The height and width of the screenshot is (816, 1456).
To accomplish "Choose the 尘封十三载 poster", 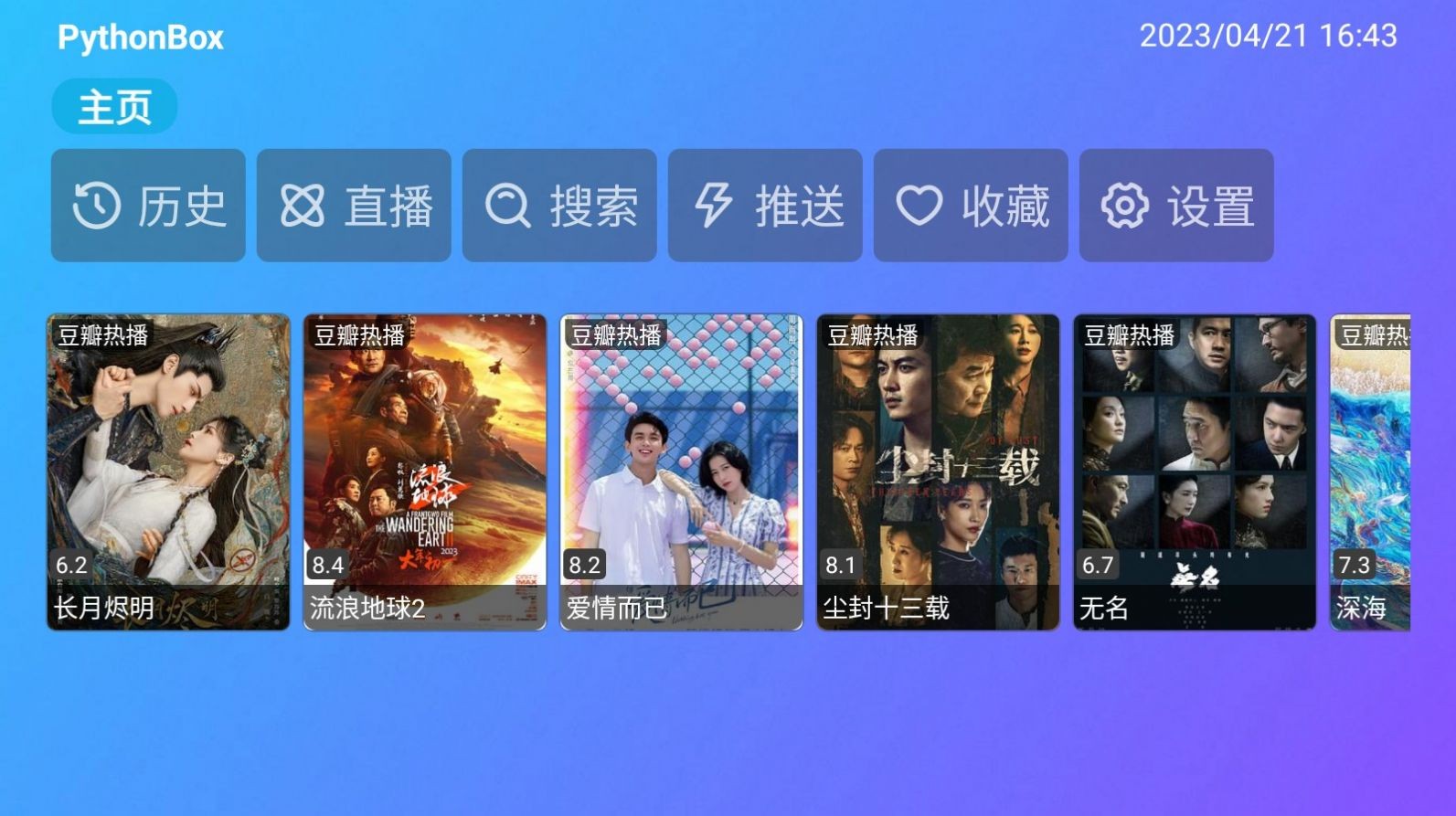I will click(x=938, y=472).
